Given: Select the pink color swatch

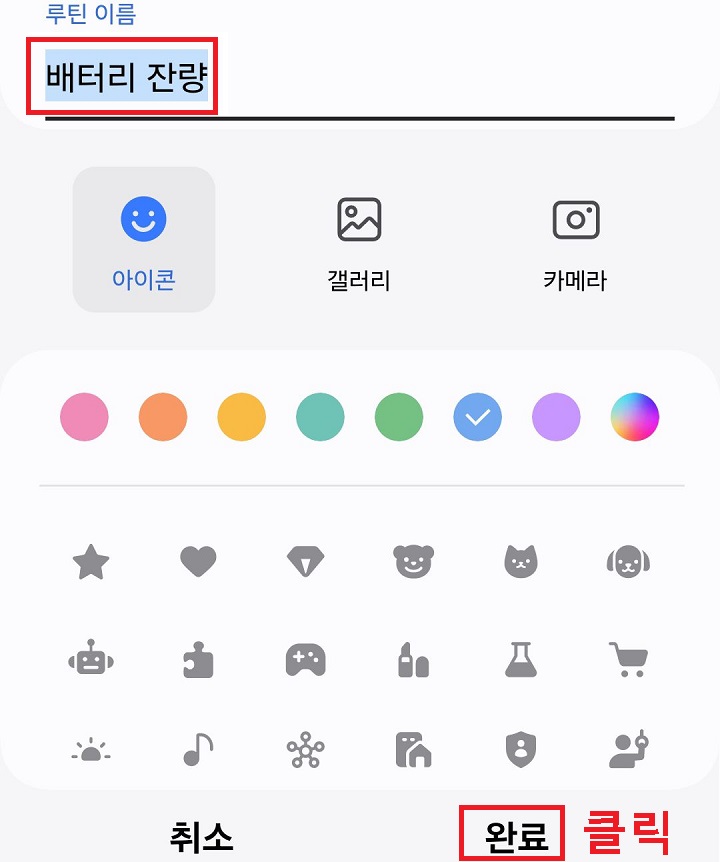Looking at the screenshot, I should (x=84, y=417).
